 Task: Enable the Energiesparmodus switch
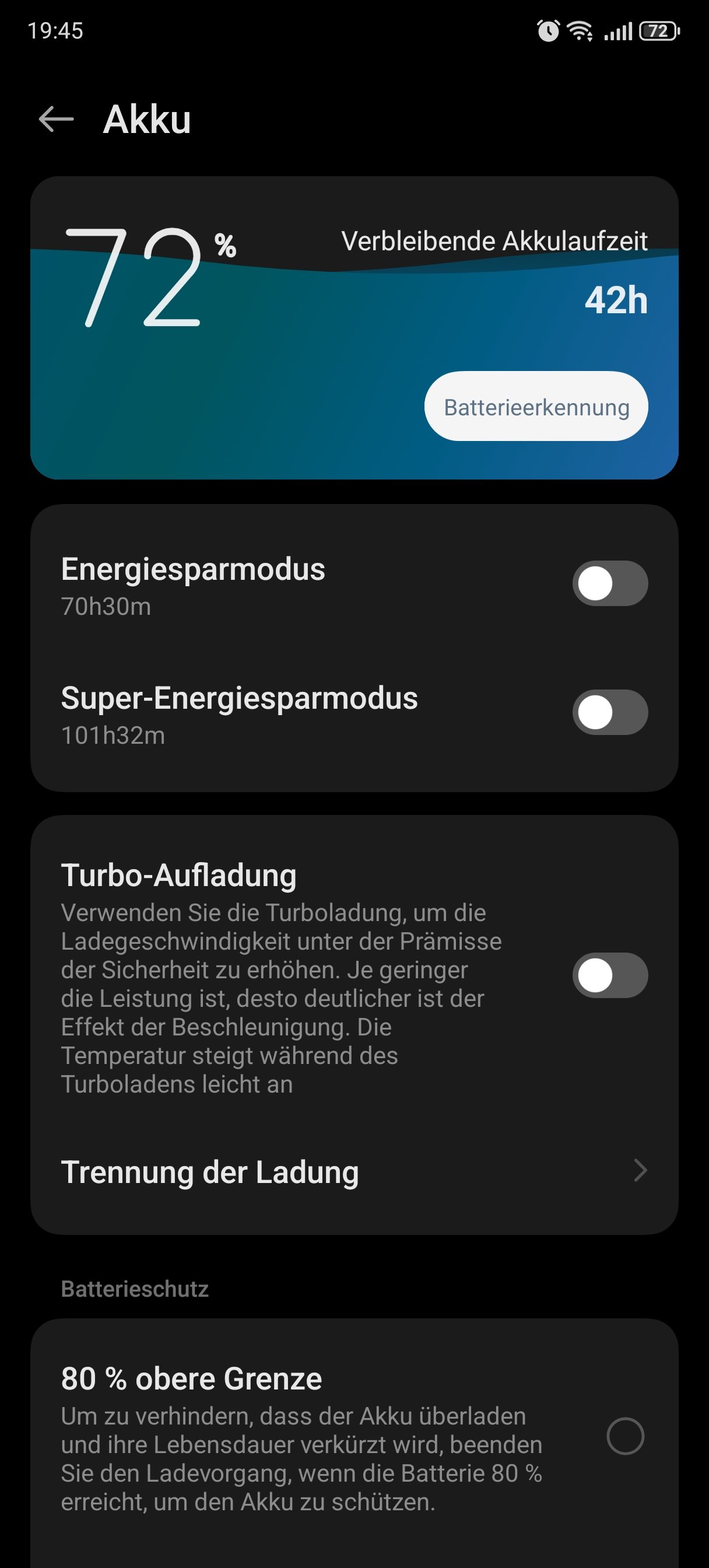pyautogui.click(x=609, y=583)
